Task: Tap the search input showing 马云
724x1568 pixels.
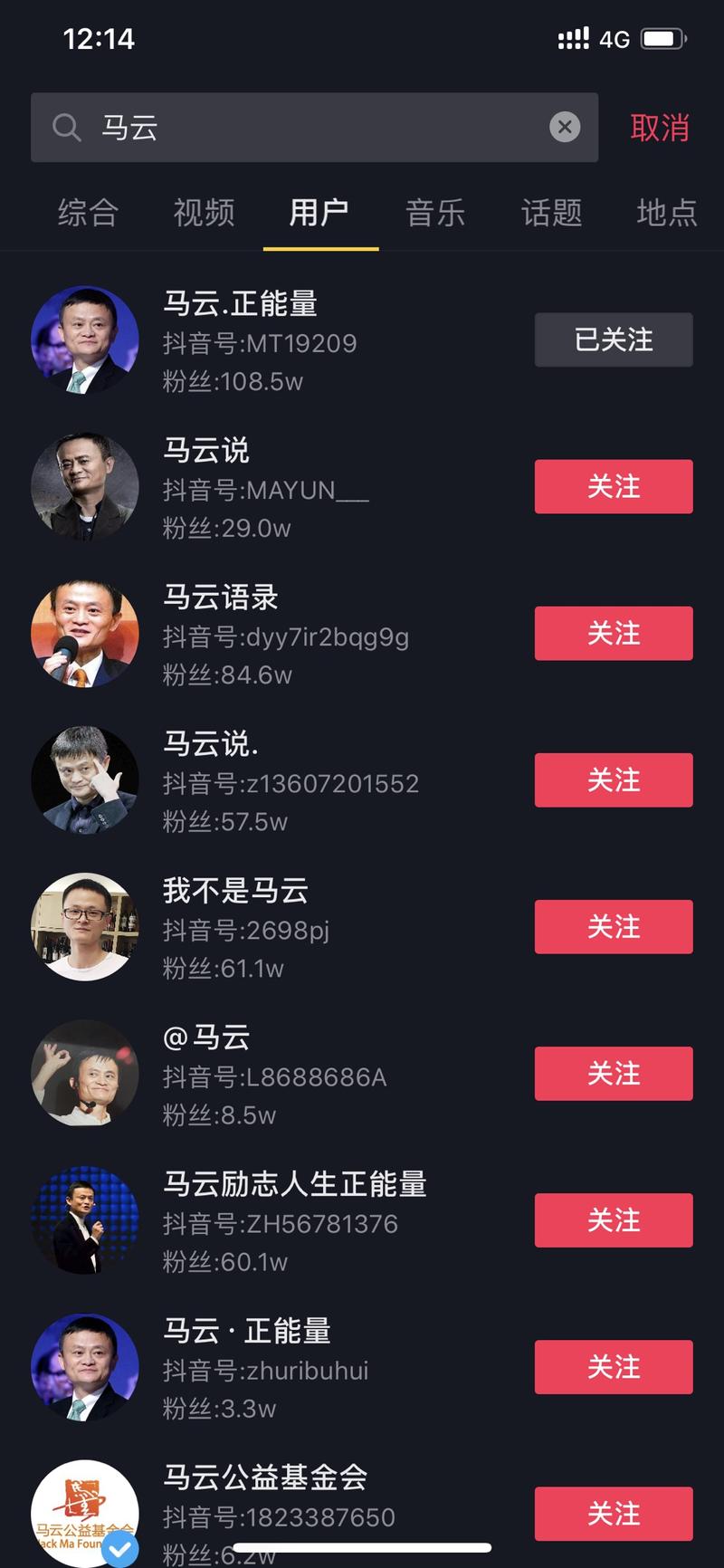Action: [271, 127]
